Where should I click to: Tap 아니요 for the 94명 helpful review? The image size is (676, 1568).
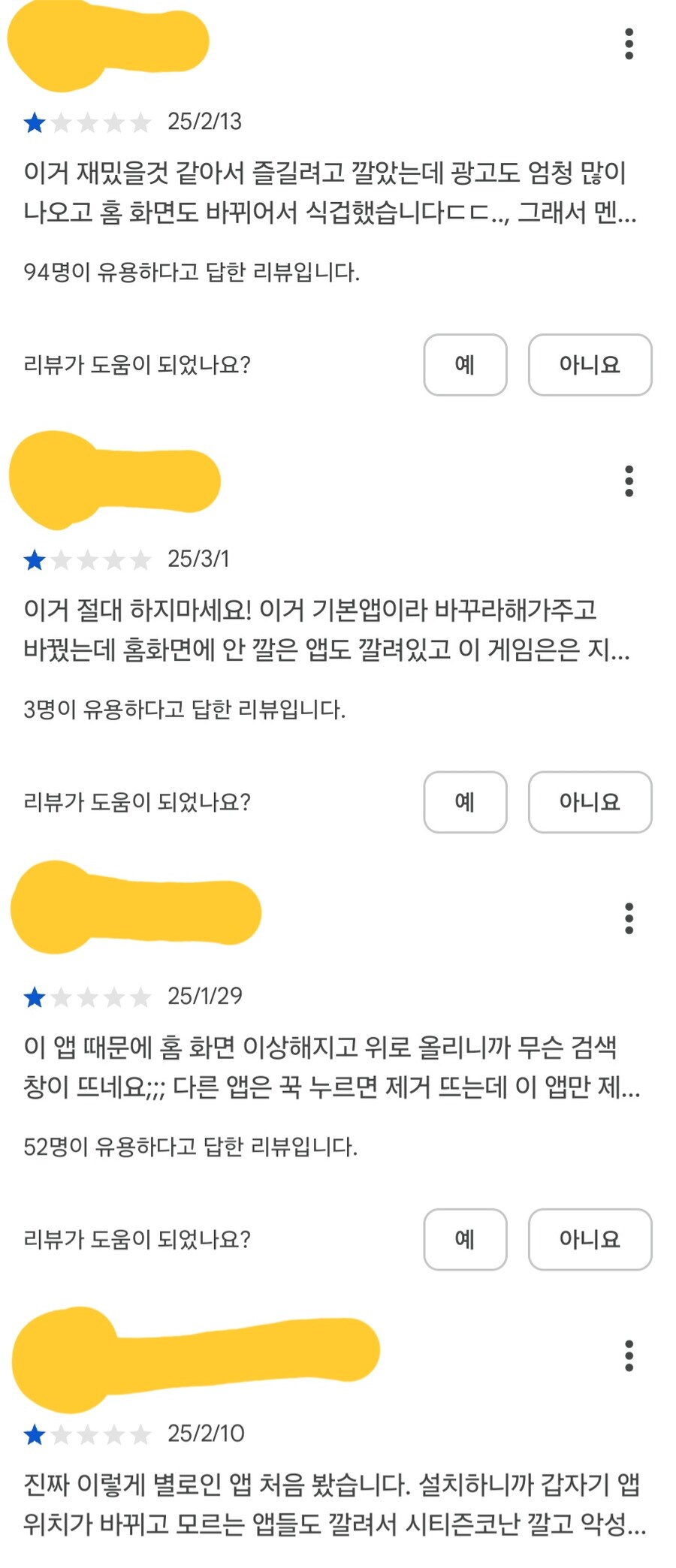coord(590,365)
